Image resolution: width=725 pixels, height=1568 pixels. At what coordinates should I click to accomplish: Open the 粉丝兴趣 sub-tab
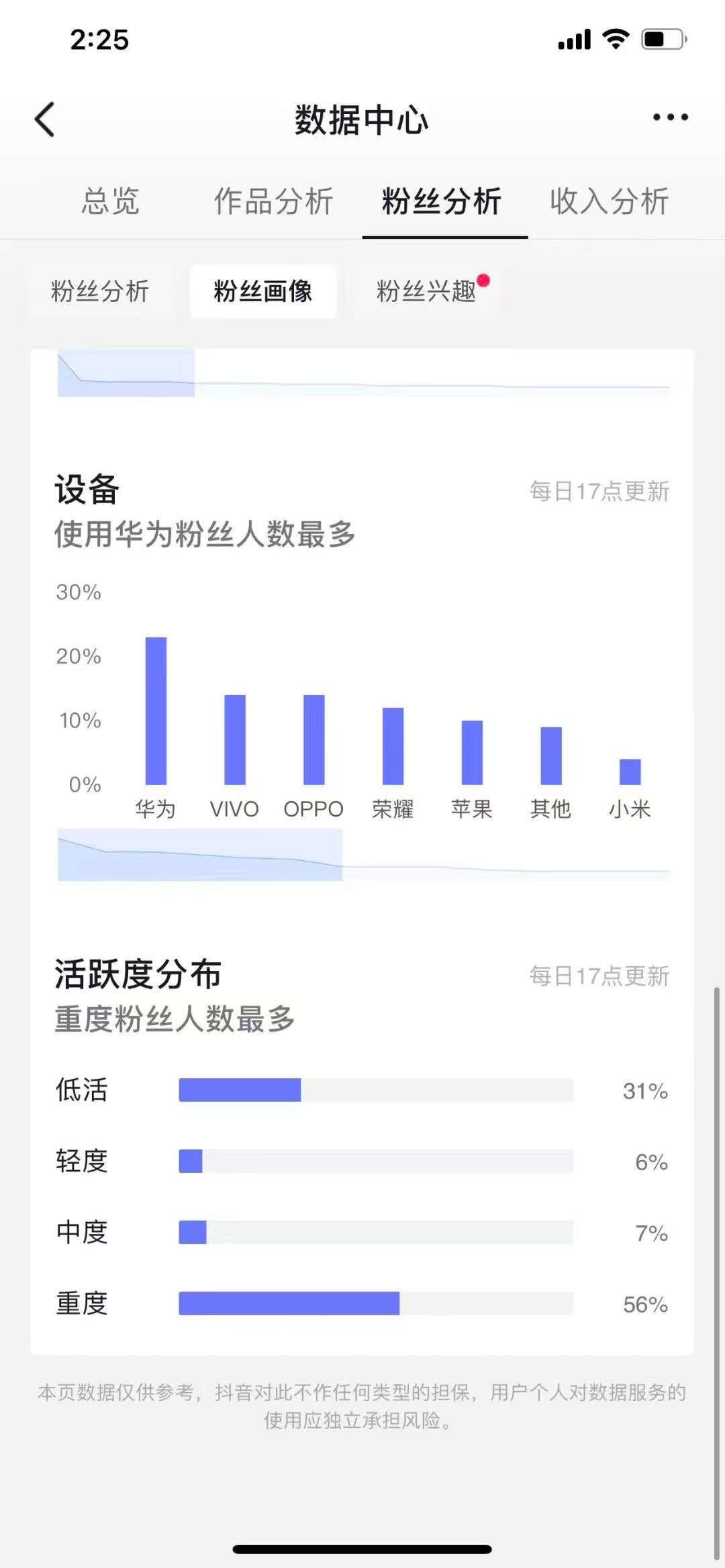tap(427, 291)
